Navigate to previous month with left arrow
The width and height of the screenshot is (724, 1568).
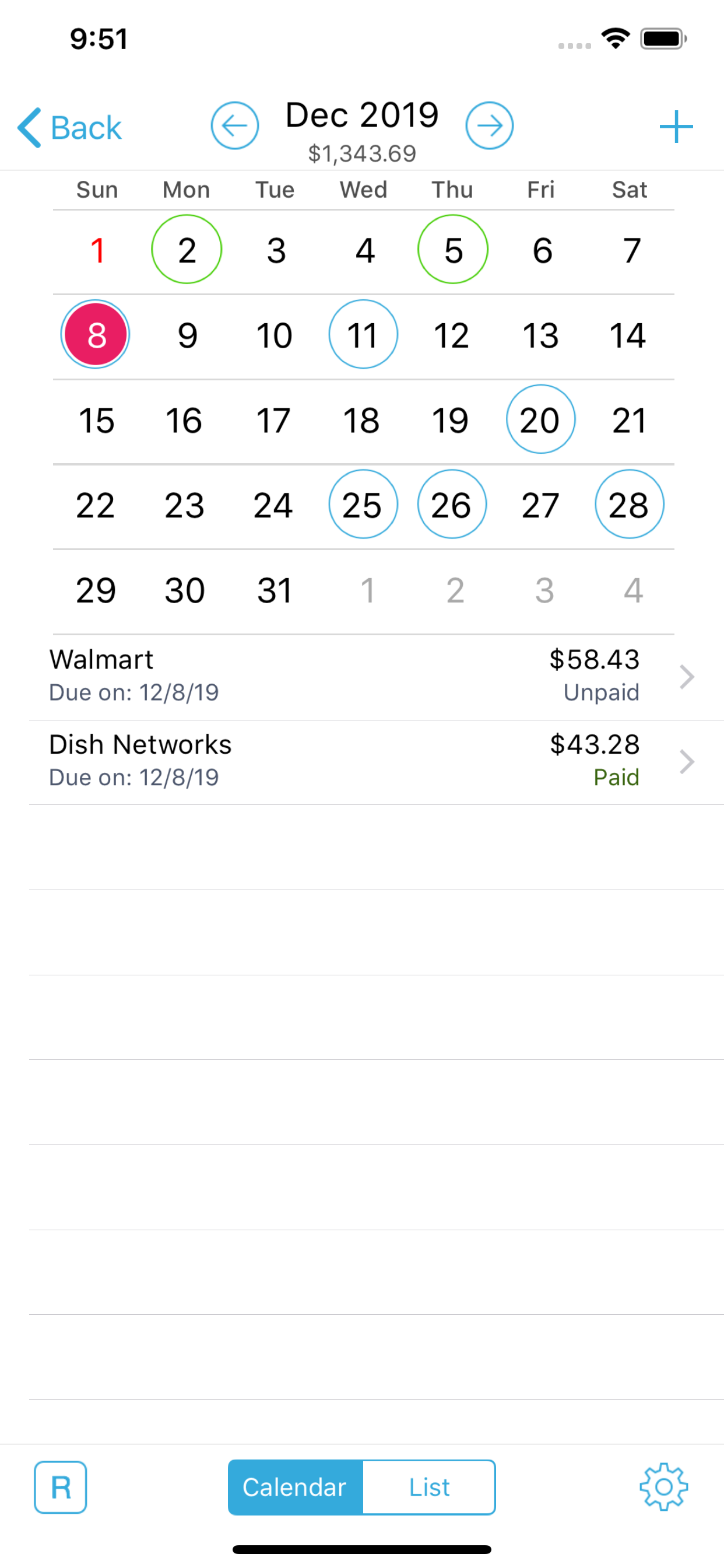(x=236, y=126)
